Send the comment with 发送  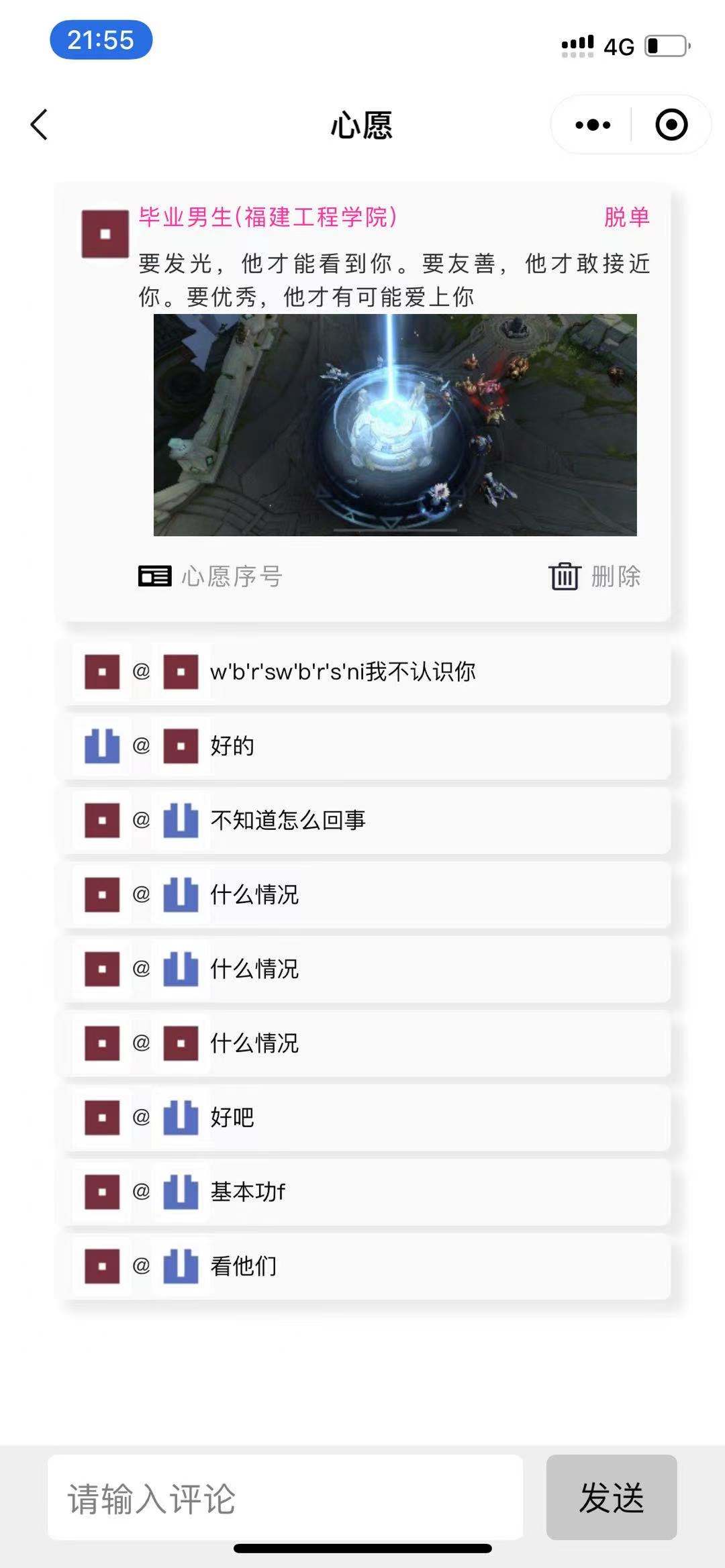click(x=611, y=1497)
